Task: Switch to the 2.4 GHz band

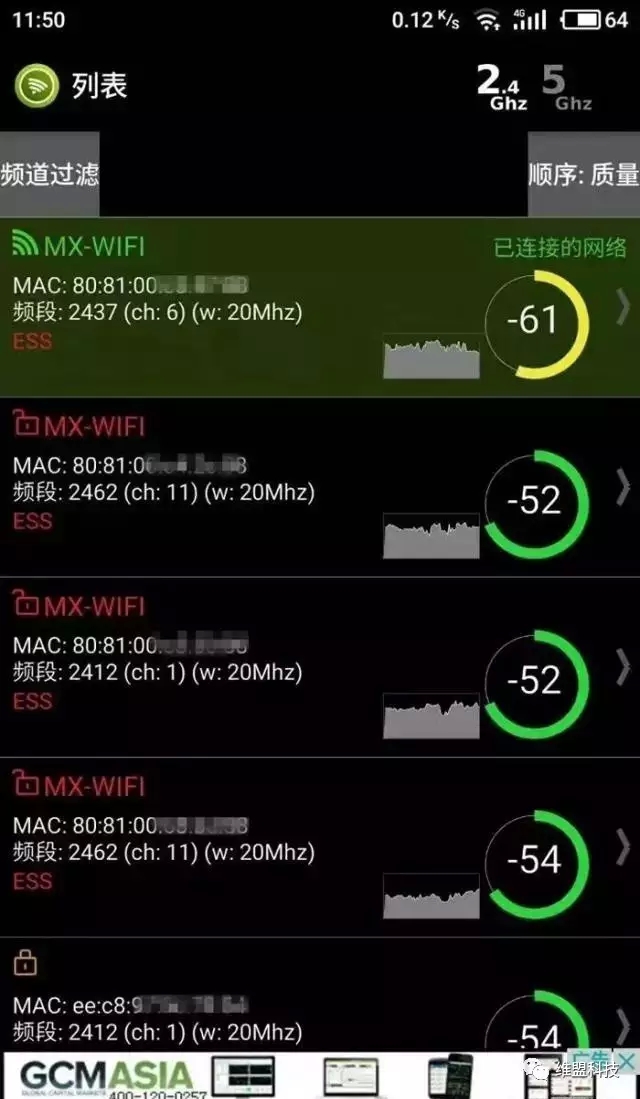Action: (x=502, y=88)
